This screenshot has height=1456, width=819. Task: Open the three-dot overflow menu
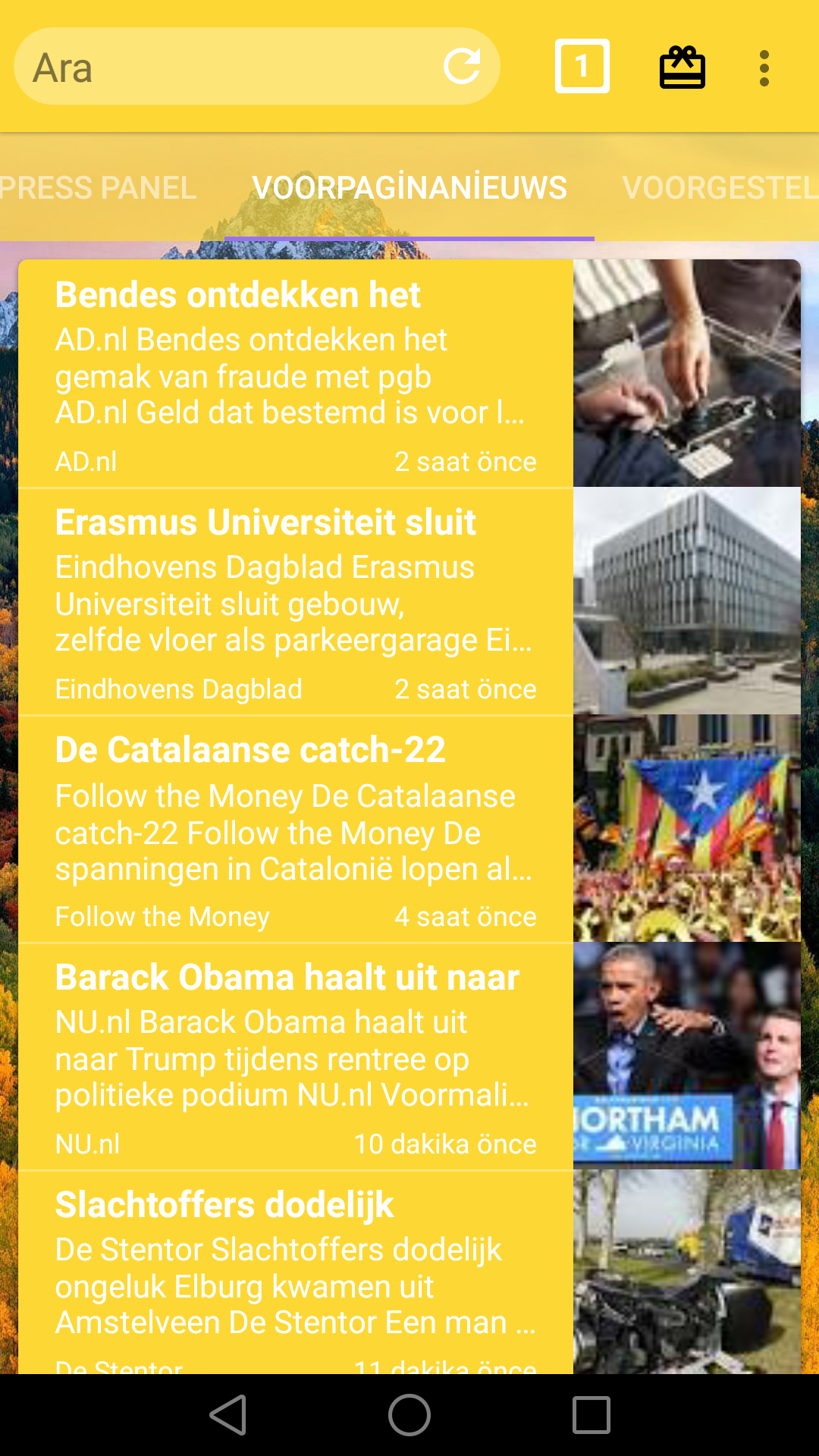click(764, 68)
